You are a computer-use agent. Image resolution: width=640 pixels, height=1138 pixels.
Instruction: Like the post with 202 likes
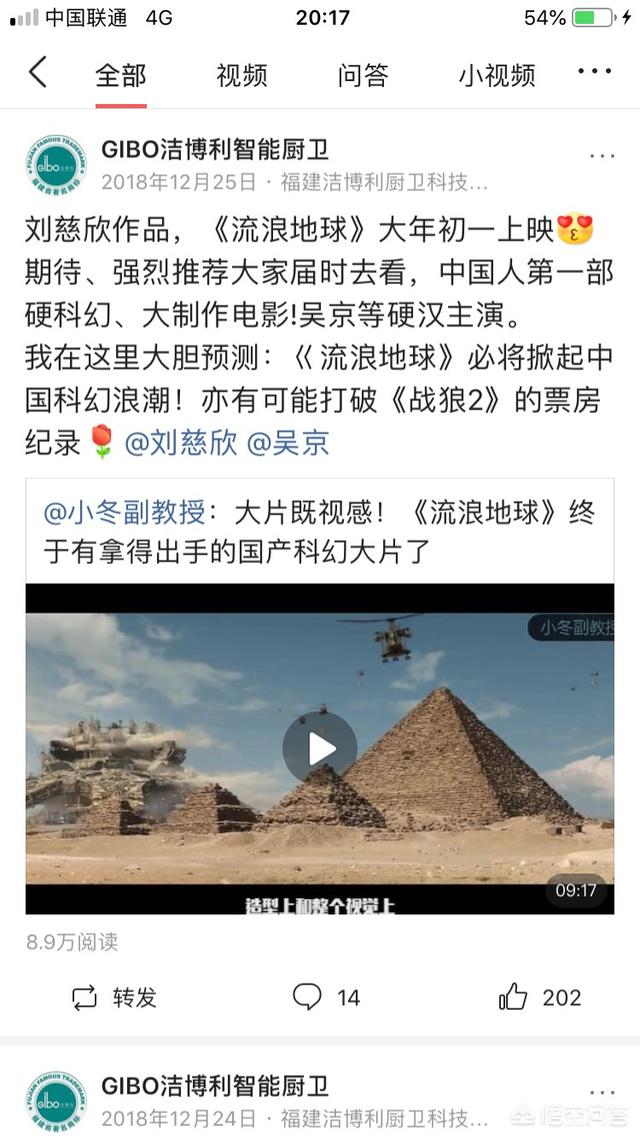(x=539, y=997)
